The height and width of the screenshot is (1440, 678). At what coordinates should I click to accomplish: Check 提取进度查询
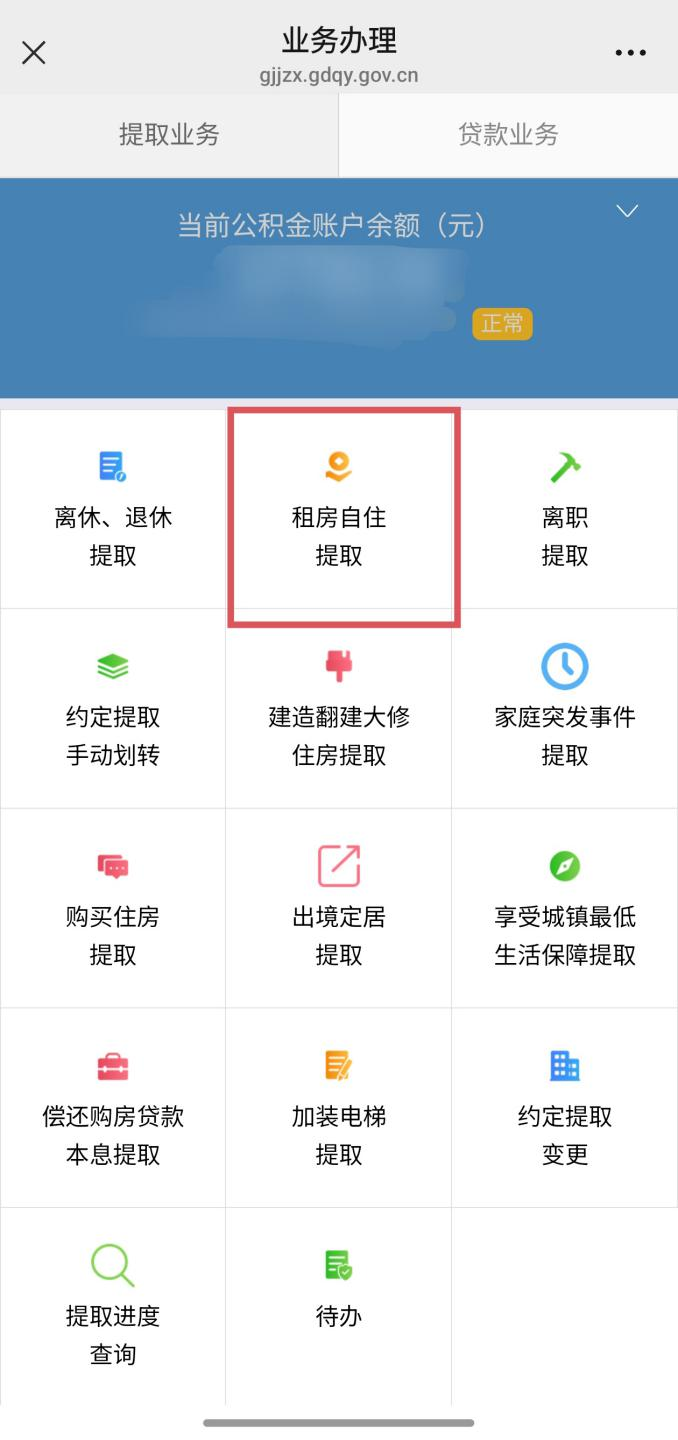click(x=113, y=1307)
